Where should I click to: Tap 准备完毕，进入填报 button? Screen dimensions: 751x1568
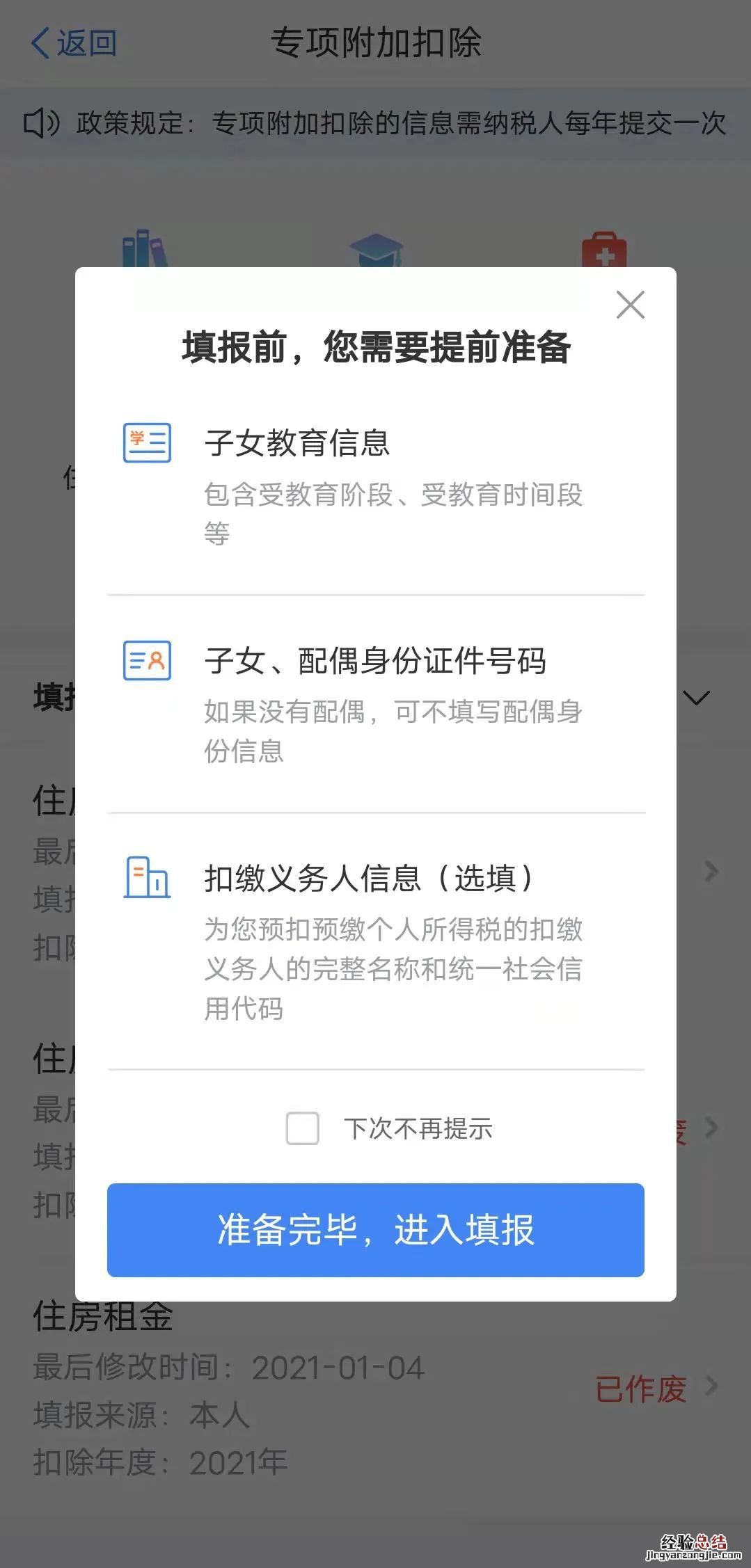(376, 1229)
